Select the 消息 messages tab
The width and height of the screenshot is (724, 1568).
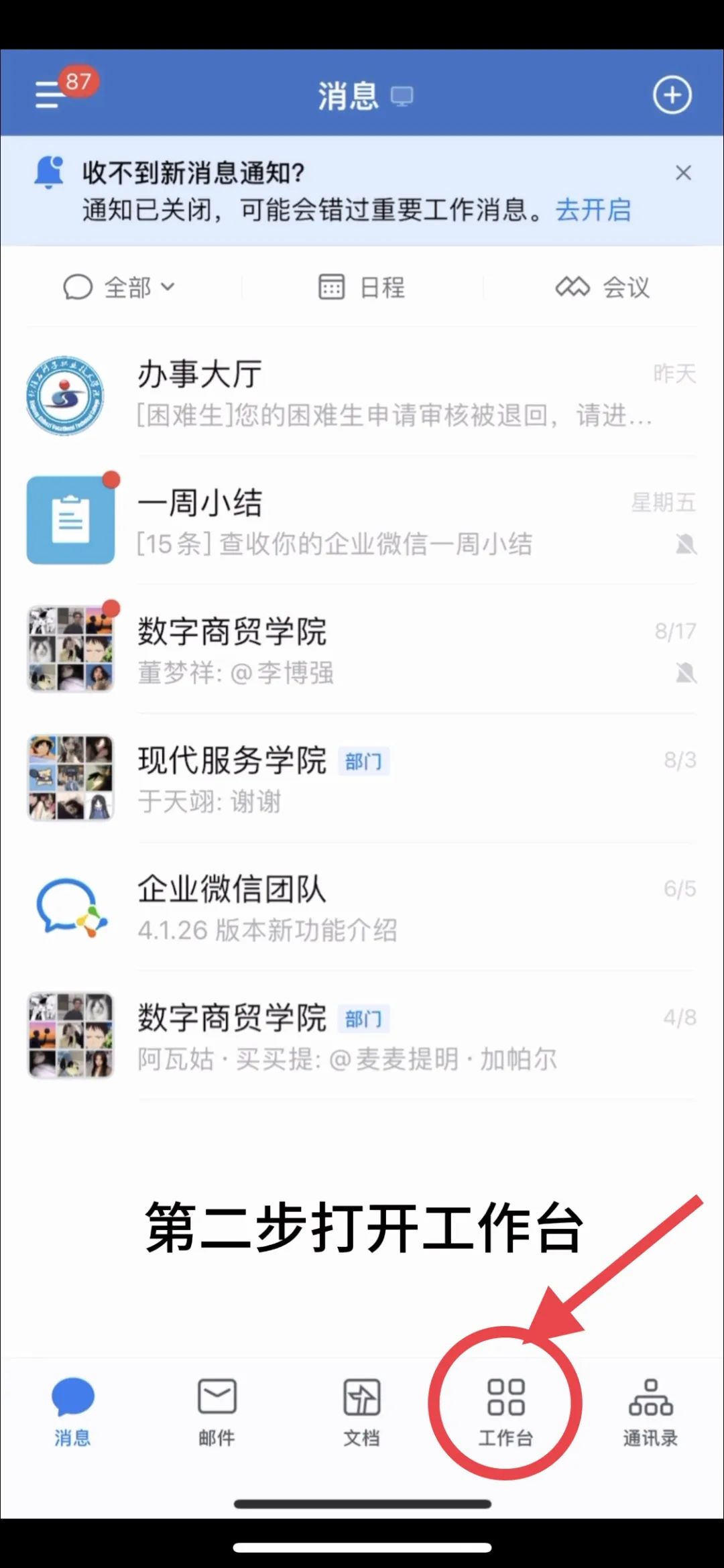coord(72,1410)
